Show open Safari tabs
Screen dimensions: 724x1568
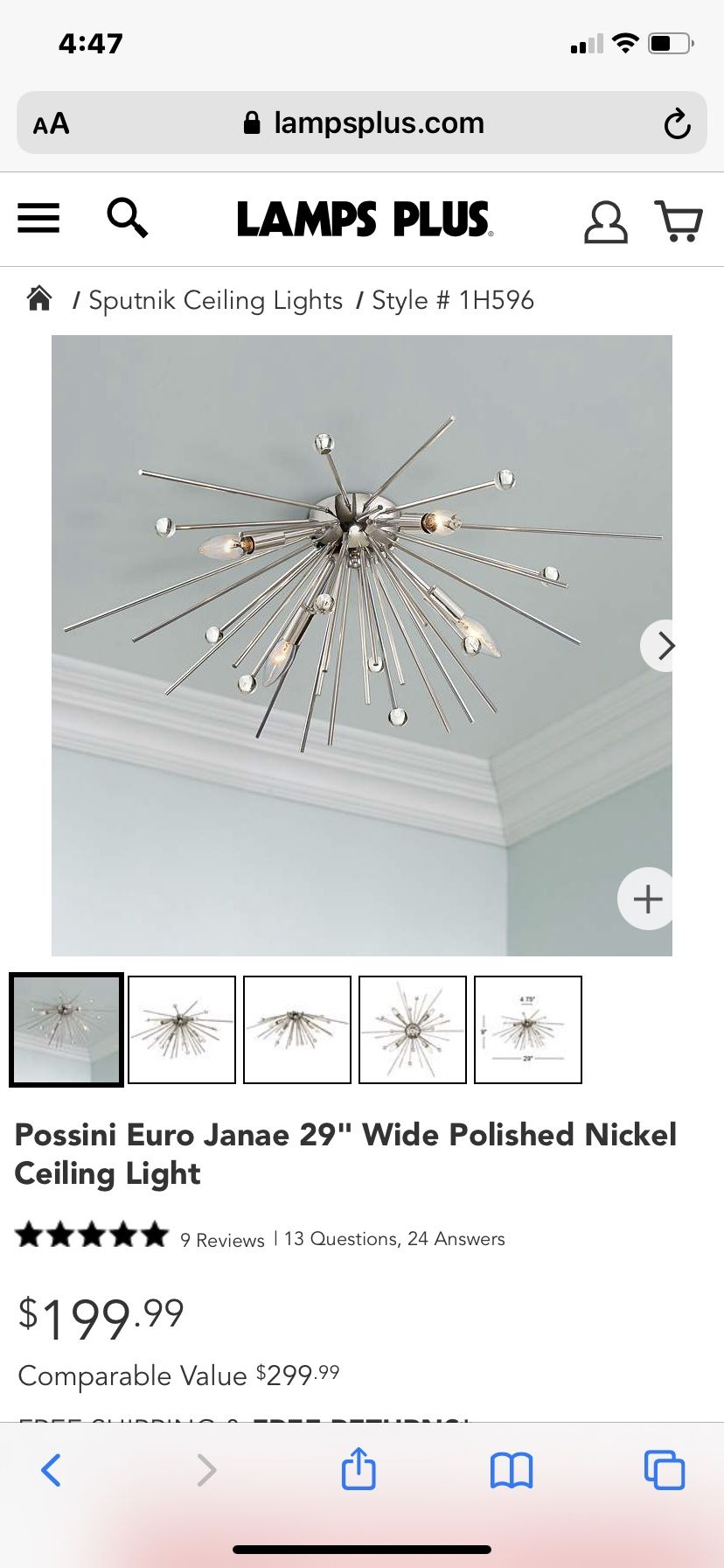pyautogui.click(x=665, y=1469)
